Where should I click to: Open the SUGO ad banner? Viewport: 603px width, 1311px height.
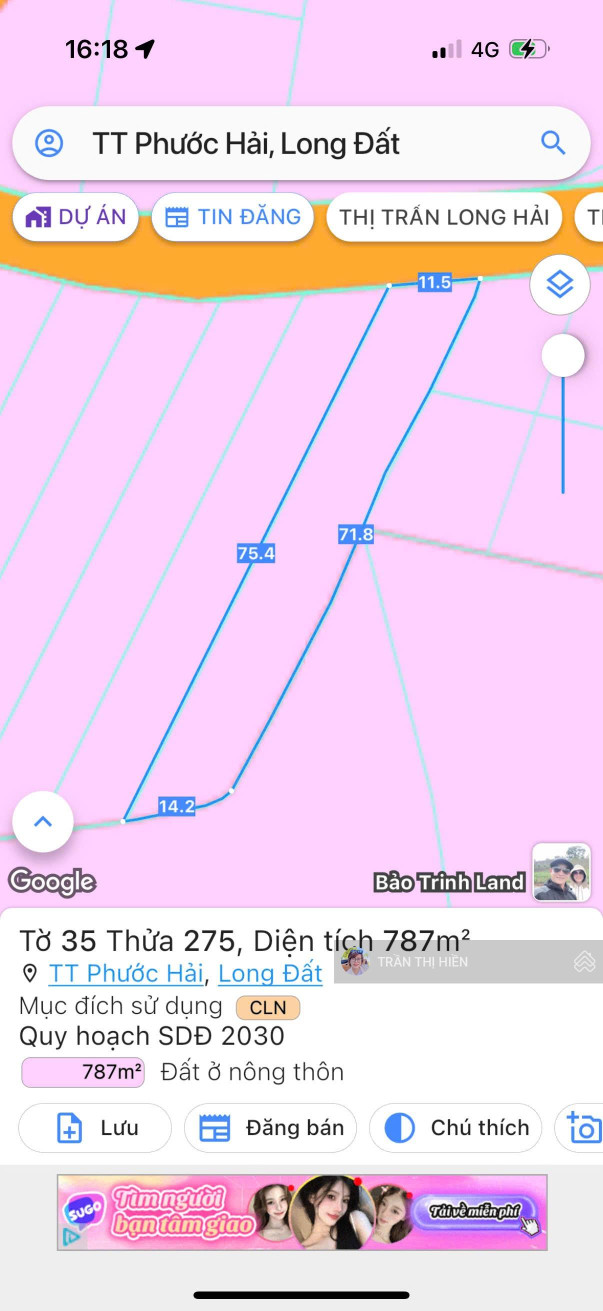(302, 1212)
